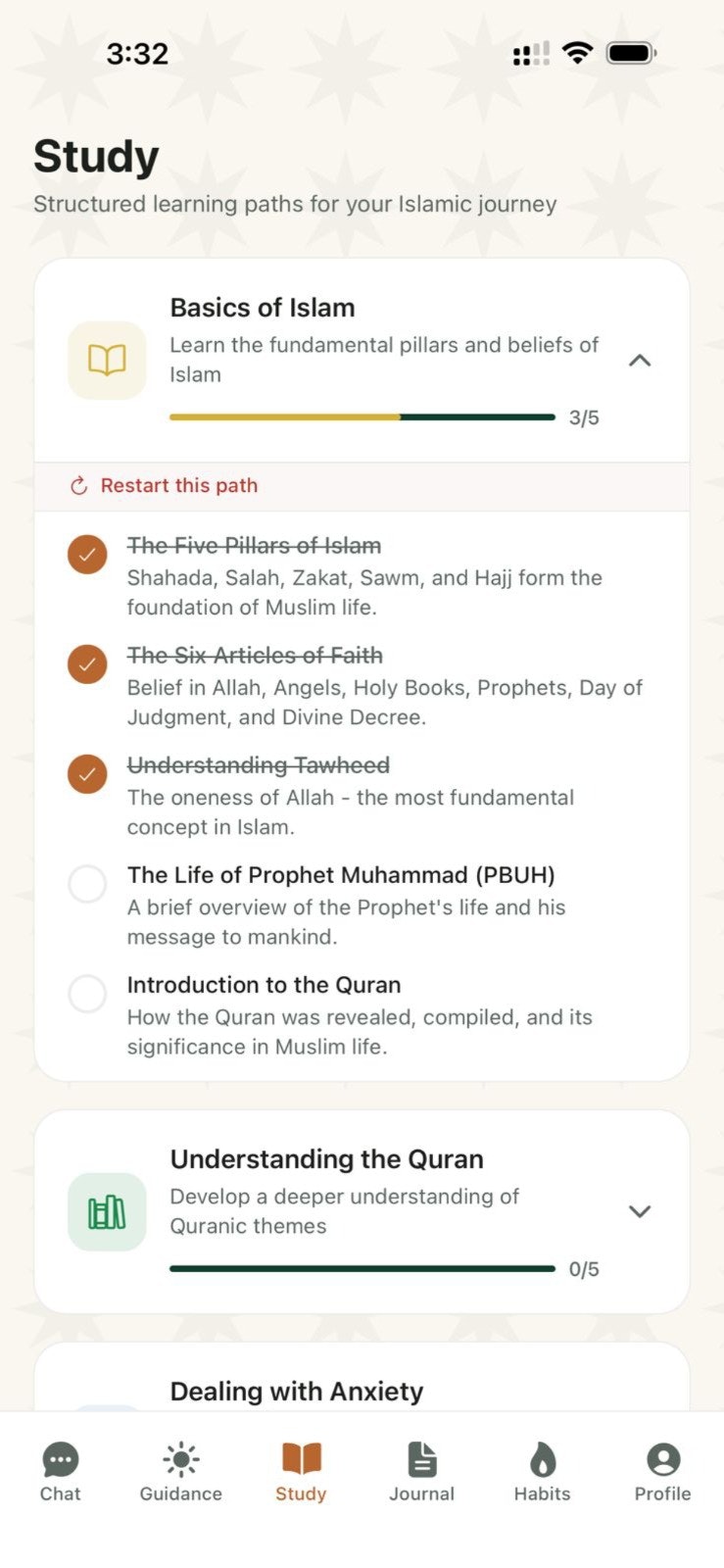The image size is (724, 1568).
Task: Mark The Life of Prophet Muhammad complete
Action: pyautogui.click(x=87, y=884)
